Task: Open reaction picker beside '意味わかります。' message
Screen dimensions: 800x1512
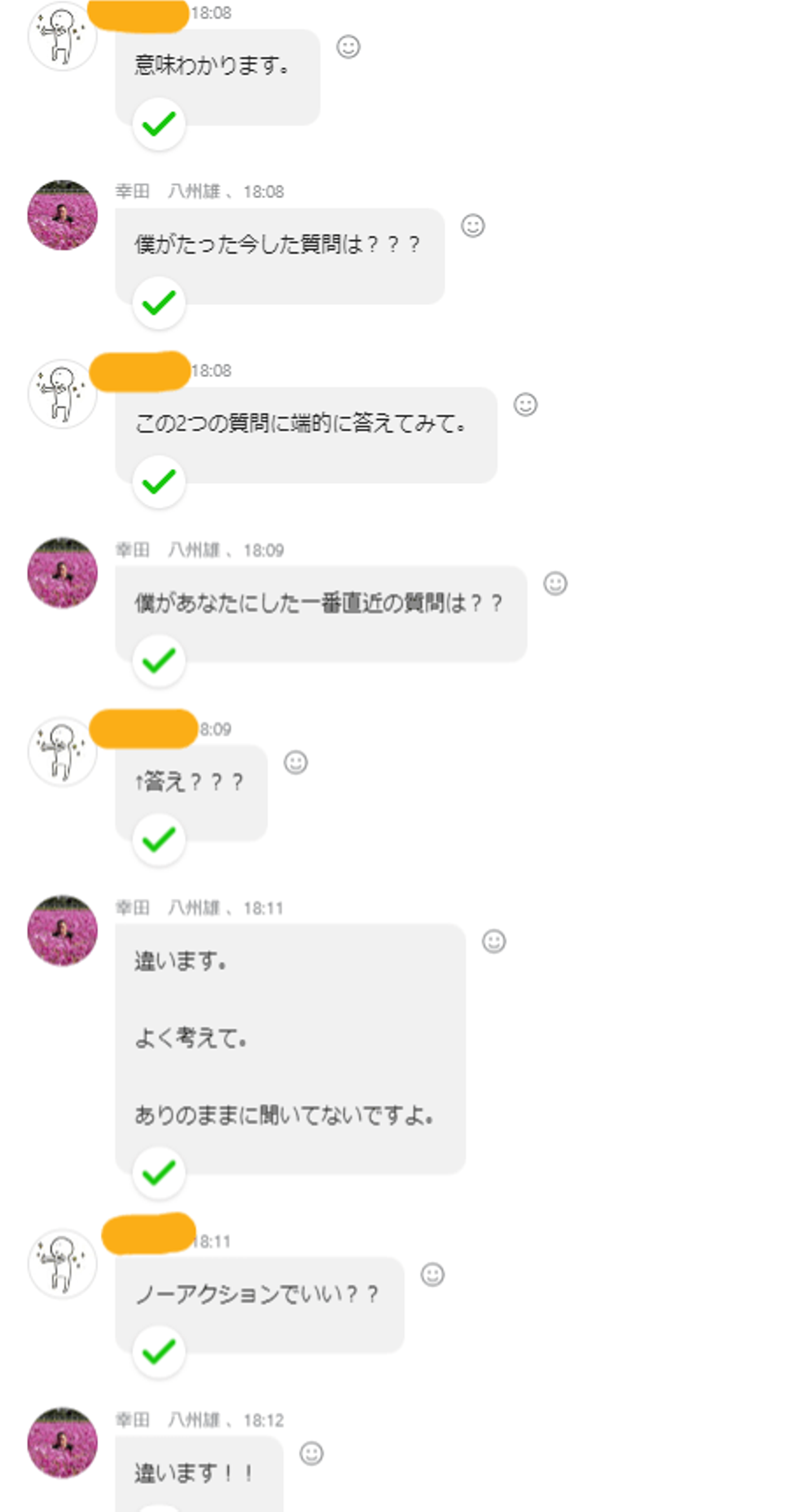Action: pyautogui.click(x=348, y=47)
